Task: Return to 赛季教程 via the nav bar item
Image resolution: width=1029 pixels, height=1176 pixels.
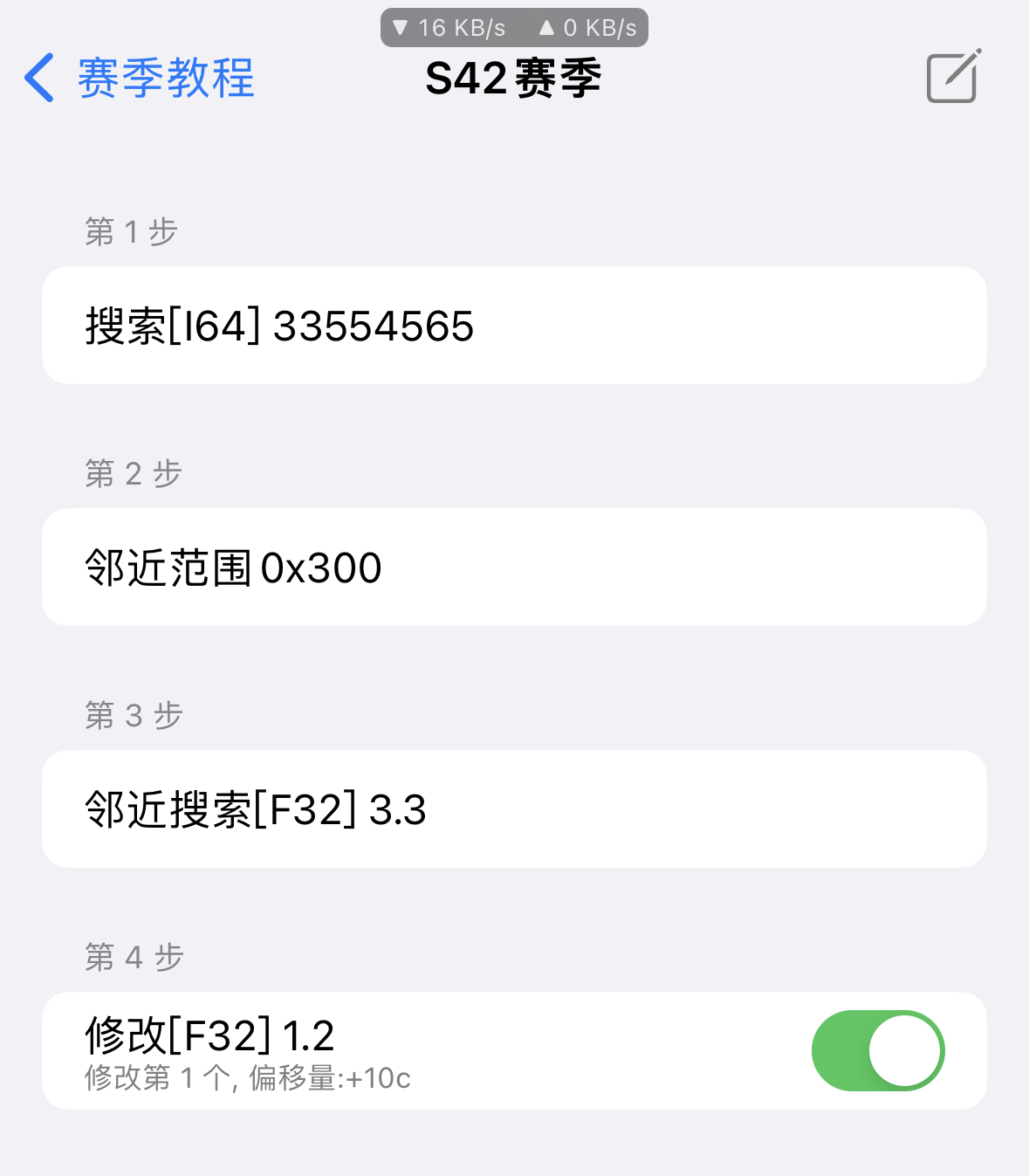Action: click(x=162, y=77)
